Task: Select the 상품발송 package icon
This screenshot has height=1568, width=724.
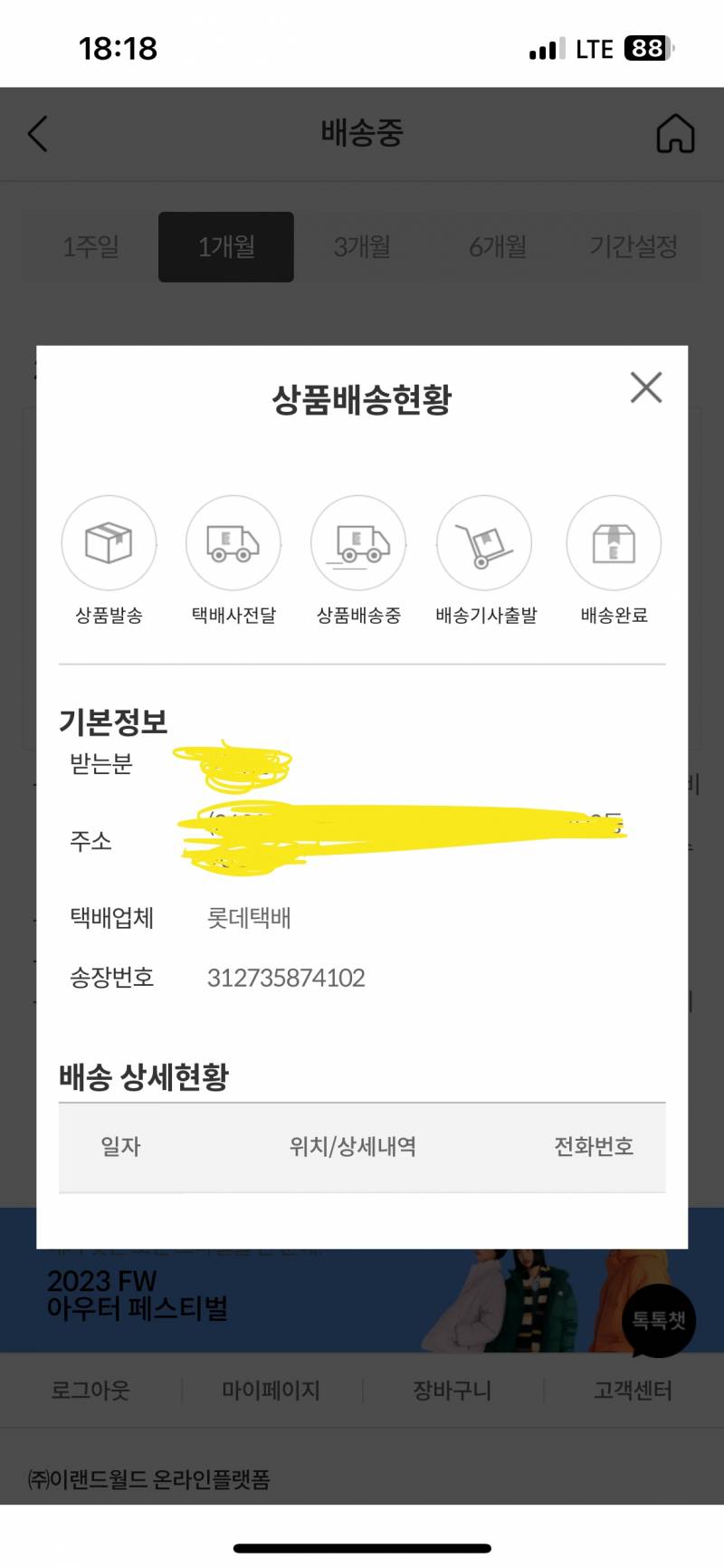Action: [x=109, y=543]
